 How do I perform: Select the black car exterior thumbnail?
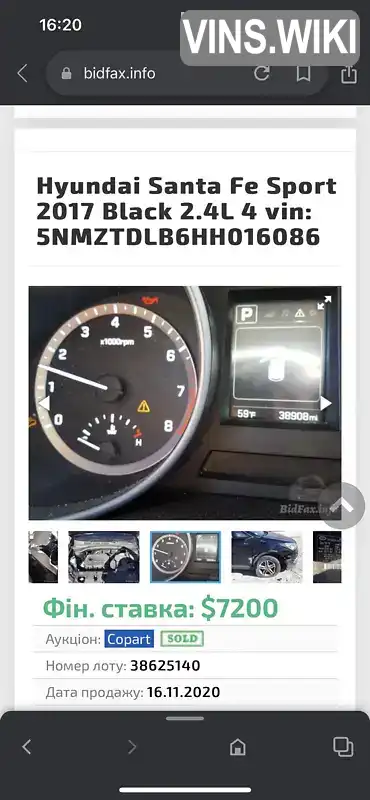pos(267,557)
